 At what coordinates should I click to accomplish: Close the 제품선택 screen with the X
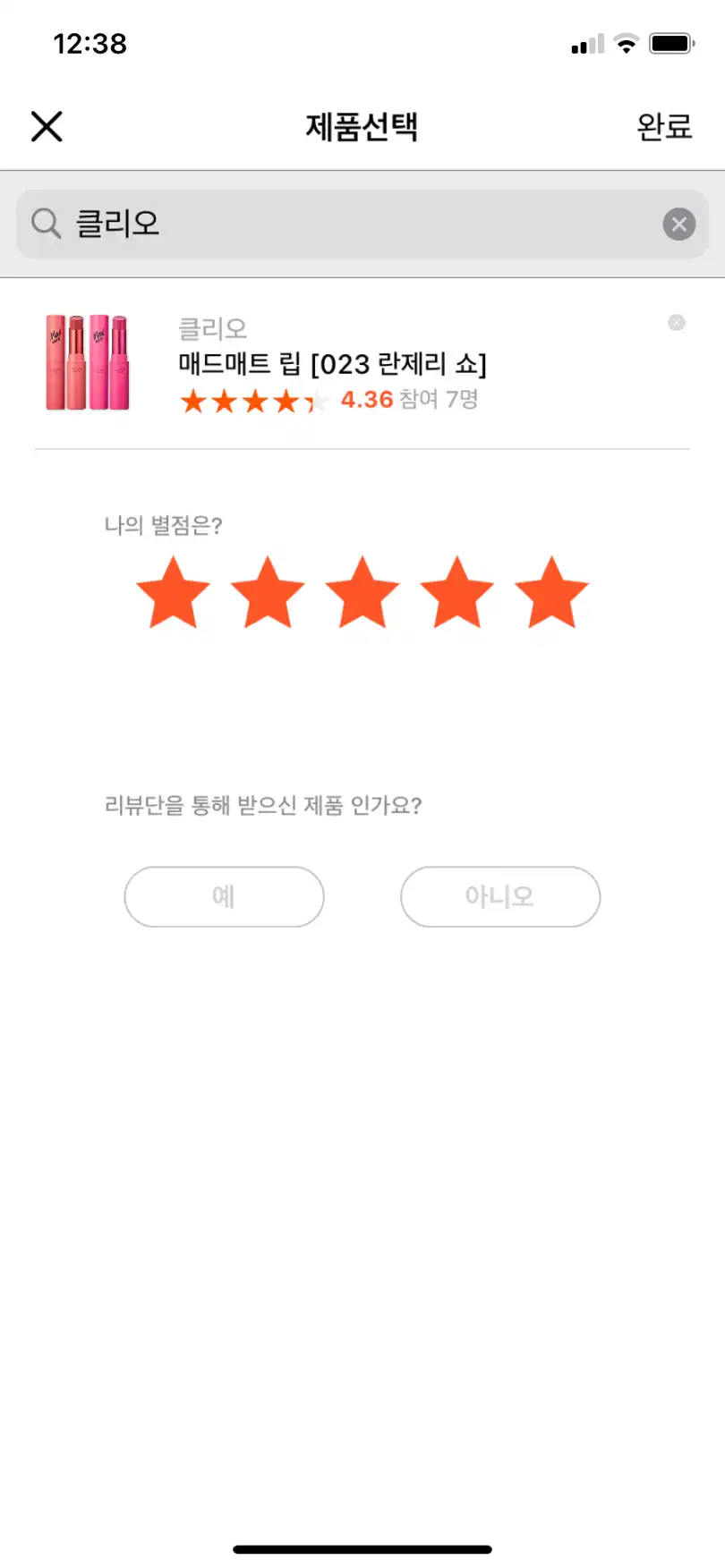46,126
